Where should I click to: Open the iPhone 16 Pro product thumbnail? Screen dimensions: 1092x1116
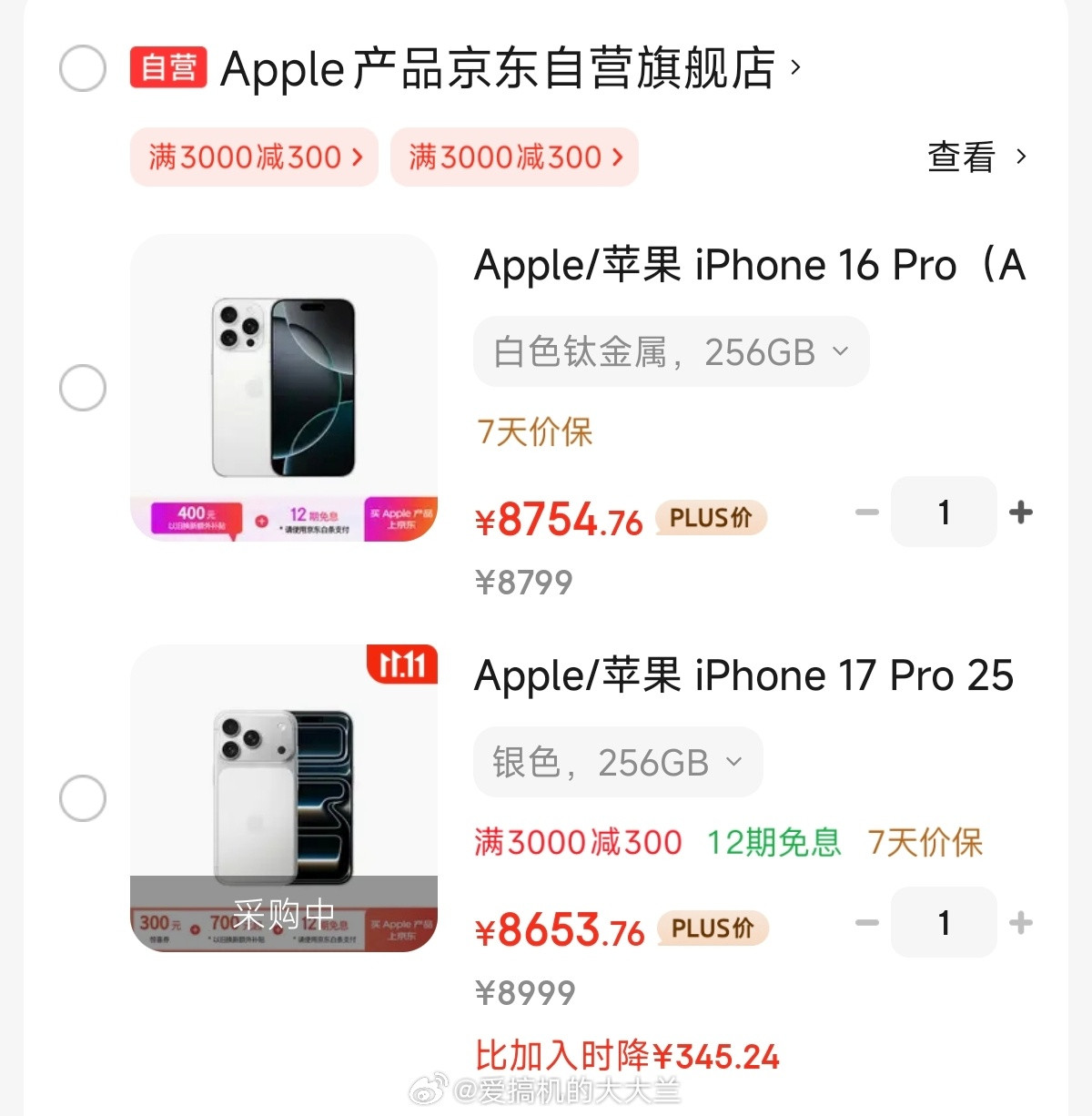click(x=283, y=387)
